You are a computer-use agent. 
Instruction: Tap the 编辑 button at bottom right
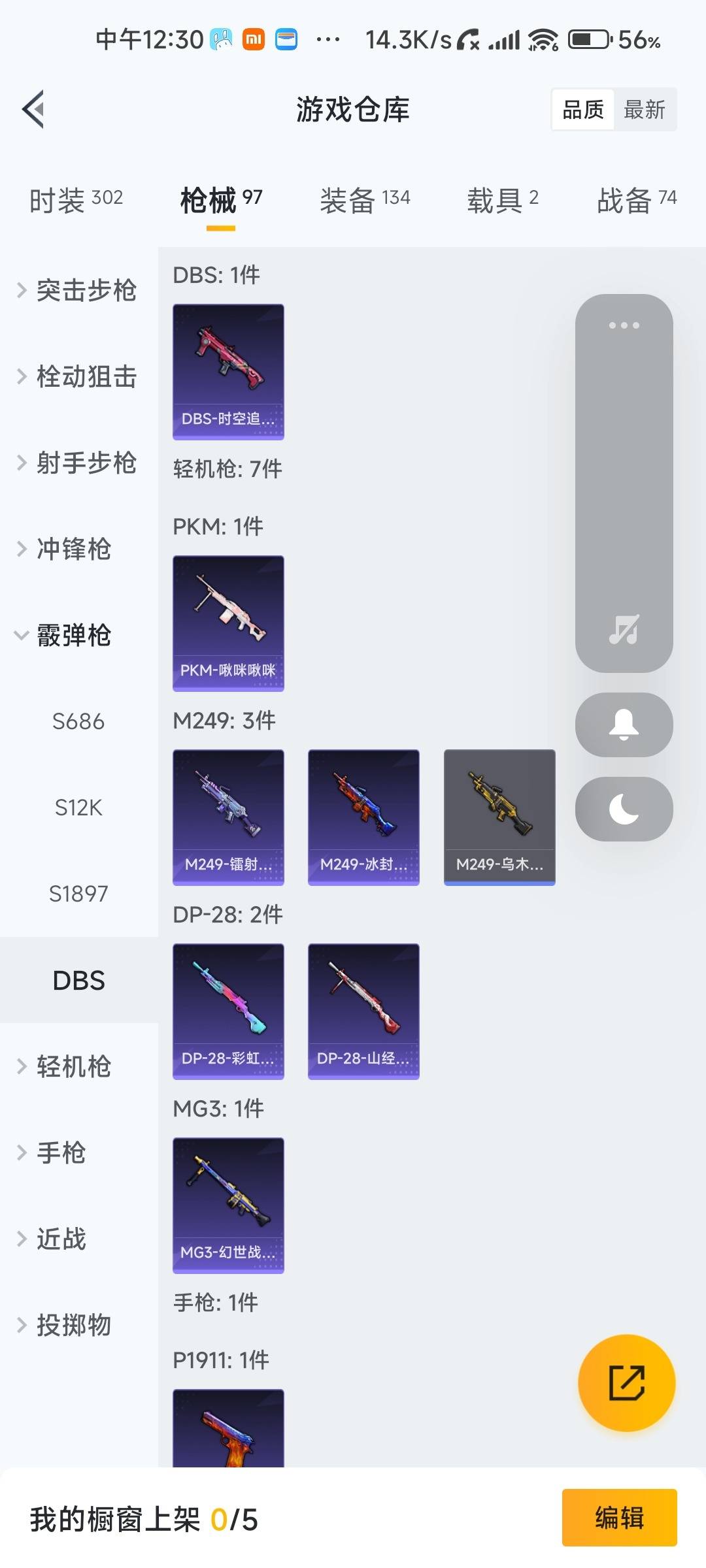(x=619, y=1520)
